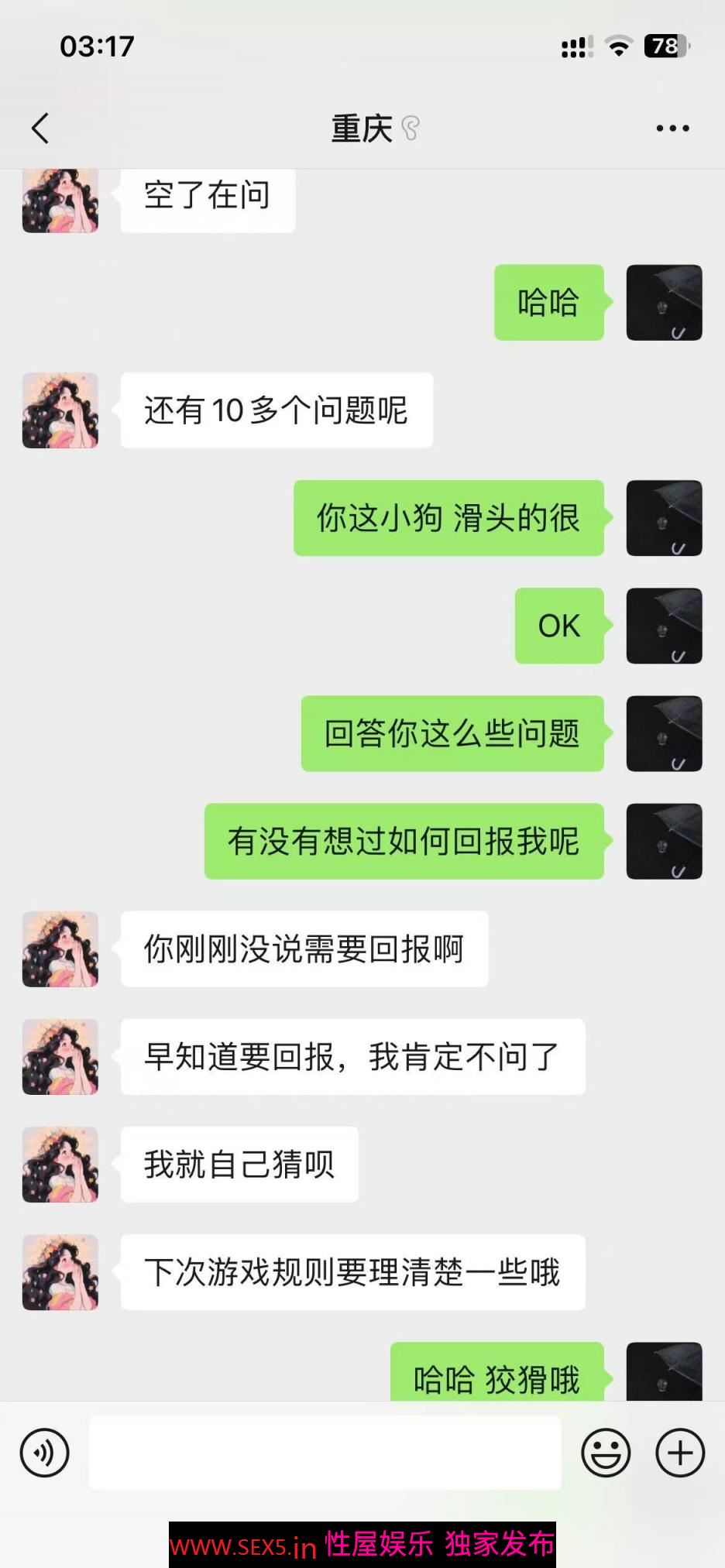Open contact avatar beside "还有 10 多个问题呢"
The image size is (725, 1568).
pyautogui.click(x=60, y=410)
